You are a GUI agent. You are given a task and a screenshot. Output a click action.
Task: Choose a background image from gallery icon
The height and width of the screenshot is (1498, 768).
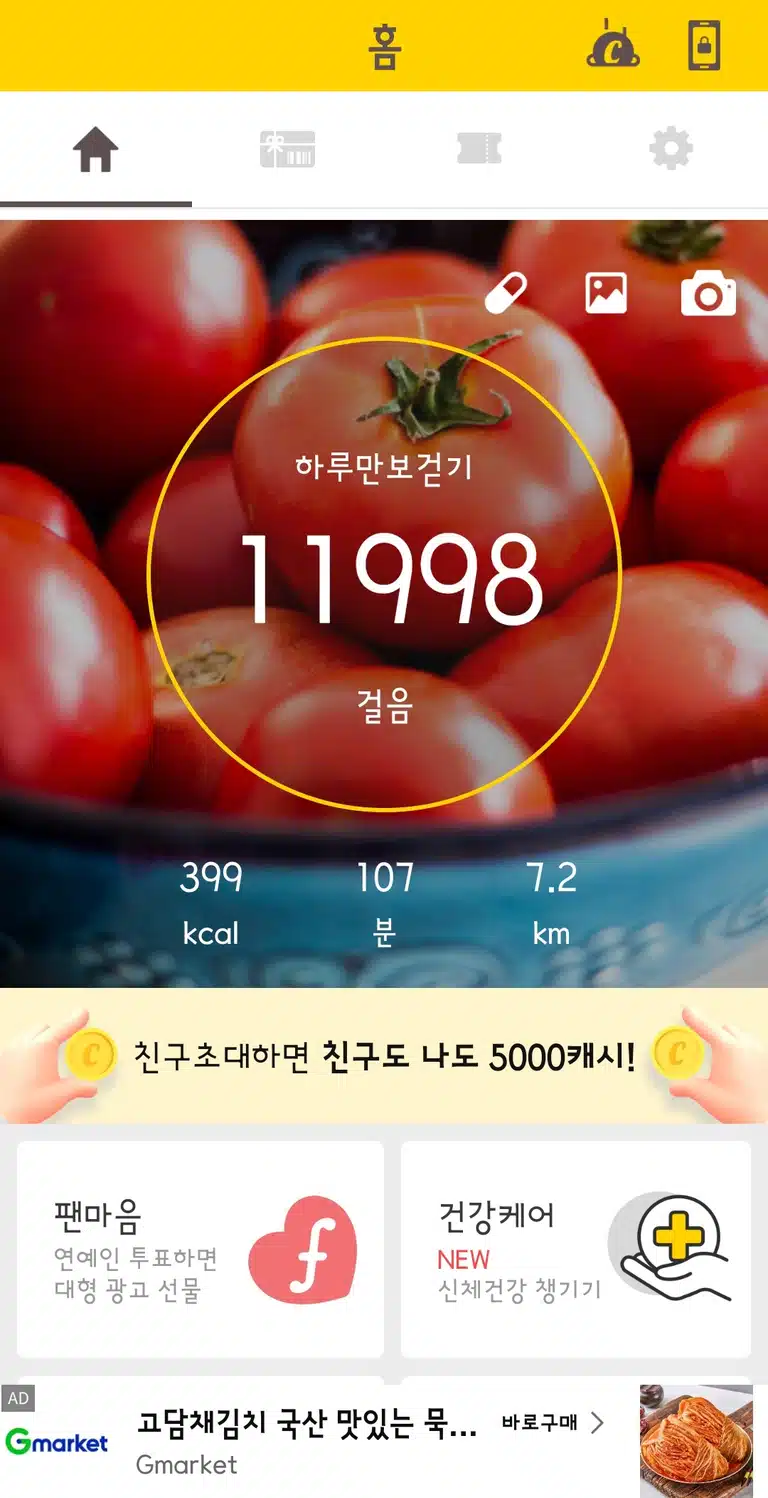point(606,294)
